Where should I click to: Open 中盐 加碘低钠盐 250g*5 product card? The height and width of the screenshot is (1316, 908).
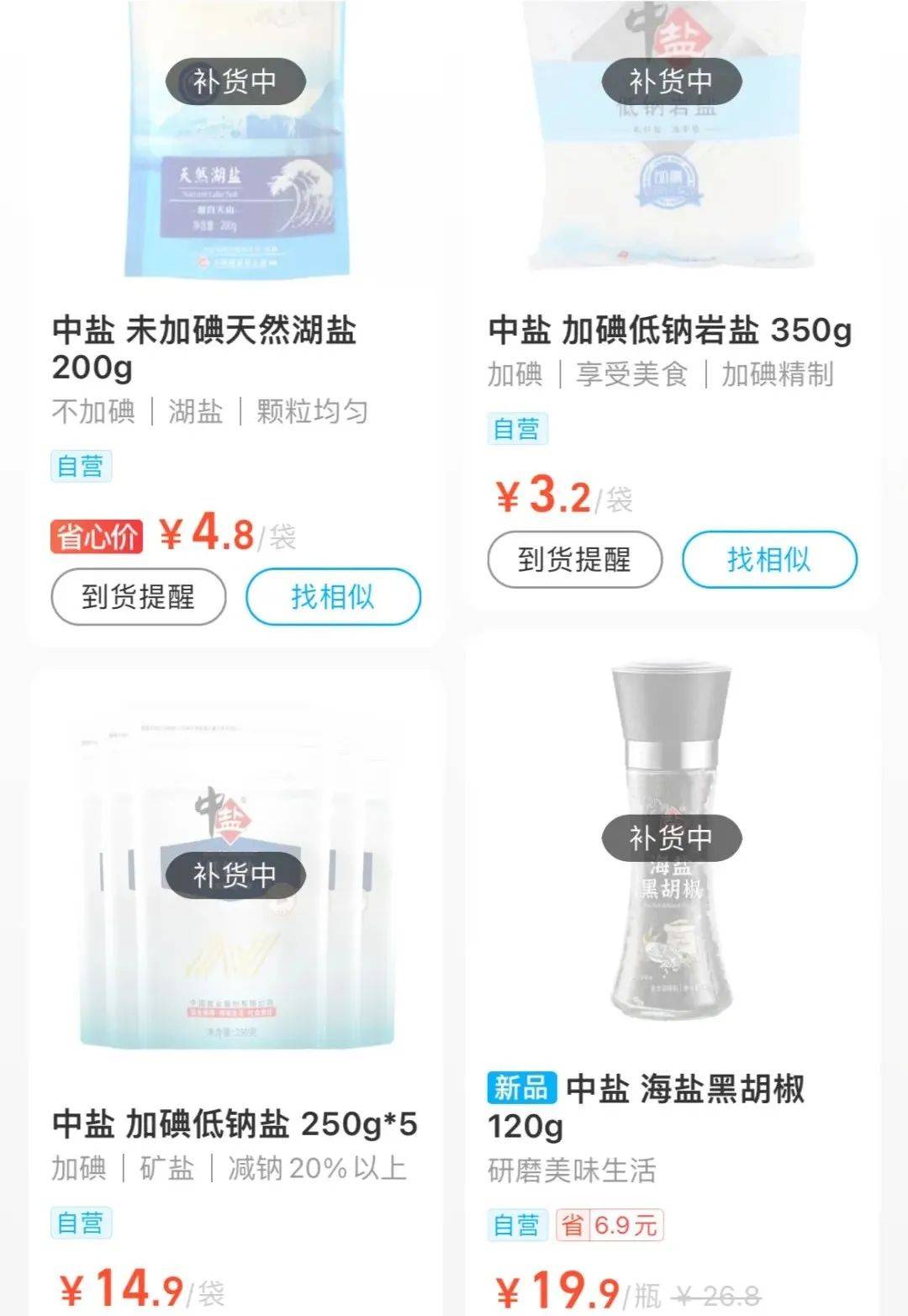tap(235, 1123)
